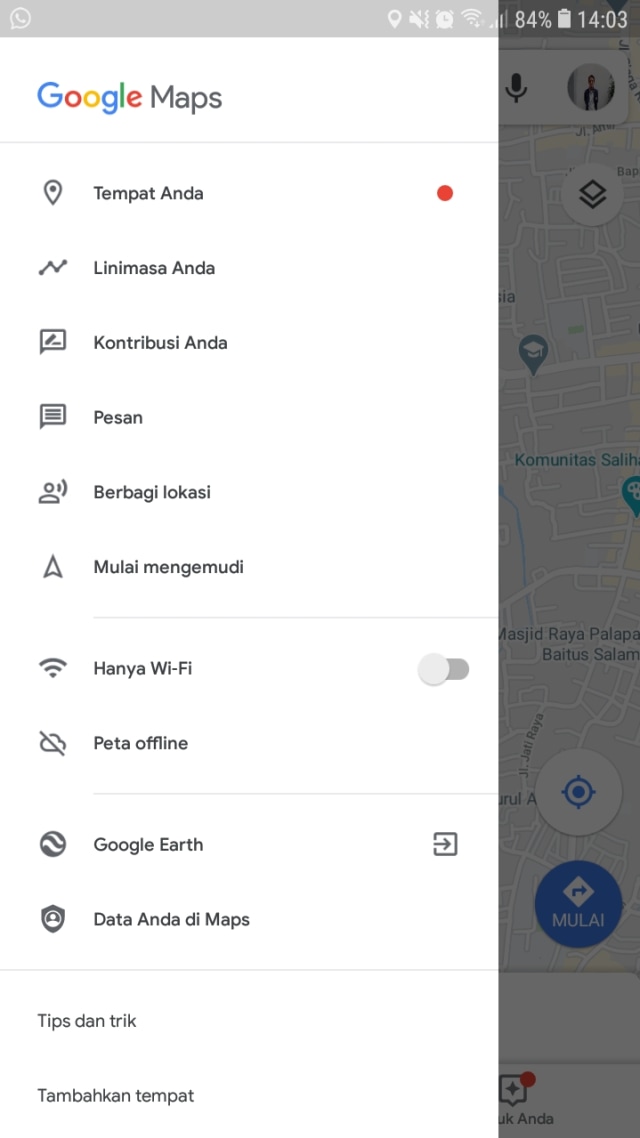
Task: Open Linimasa Anda timeline
Action: click(154, 268)
